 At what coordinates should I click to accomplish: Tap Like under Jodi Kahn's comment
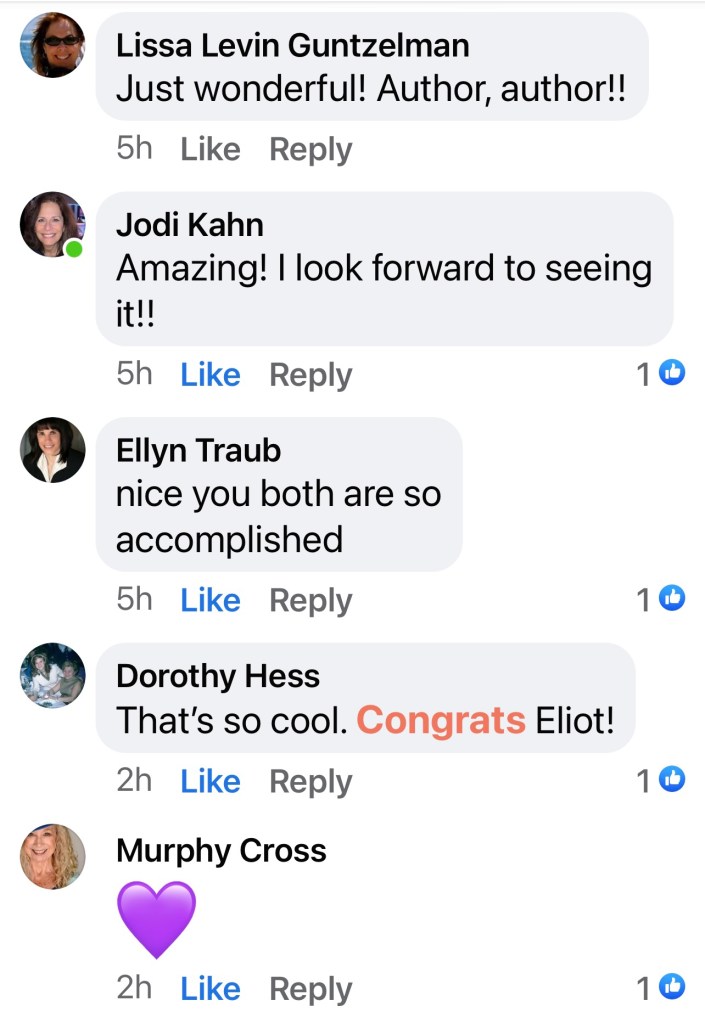210,375
